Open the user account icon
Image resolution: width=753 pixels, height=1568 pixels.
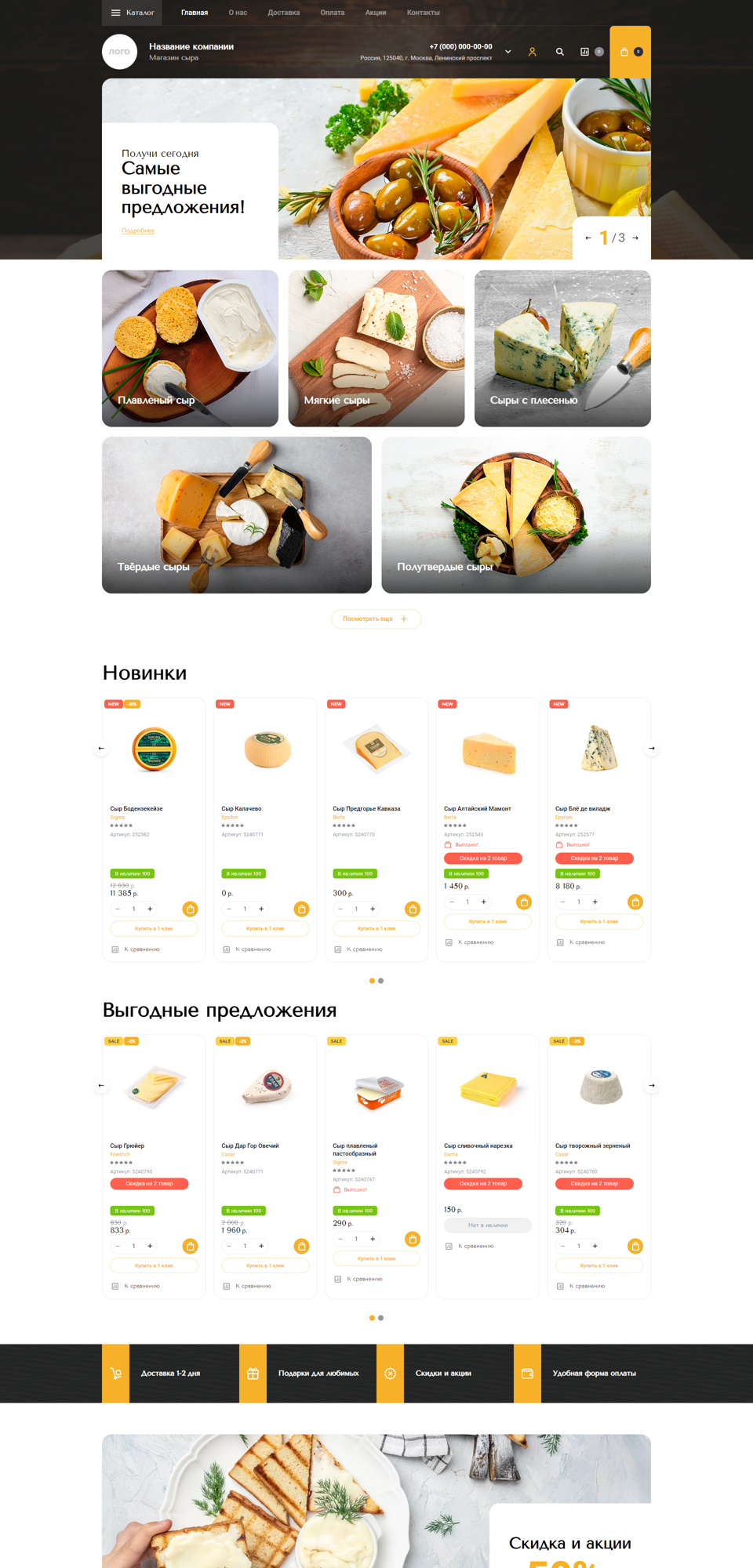tap(532, 52)
